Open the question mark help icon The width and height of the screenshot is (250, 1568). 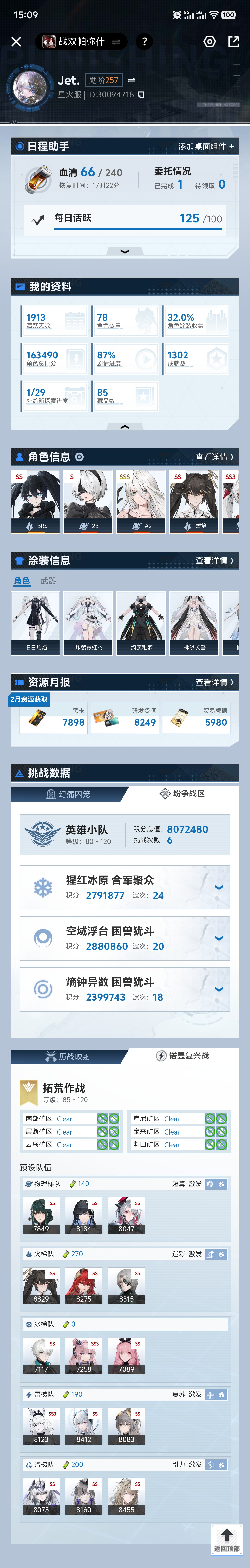click(144, 41)
